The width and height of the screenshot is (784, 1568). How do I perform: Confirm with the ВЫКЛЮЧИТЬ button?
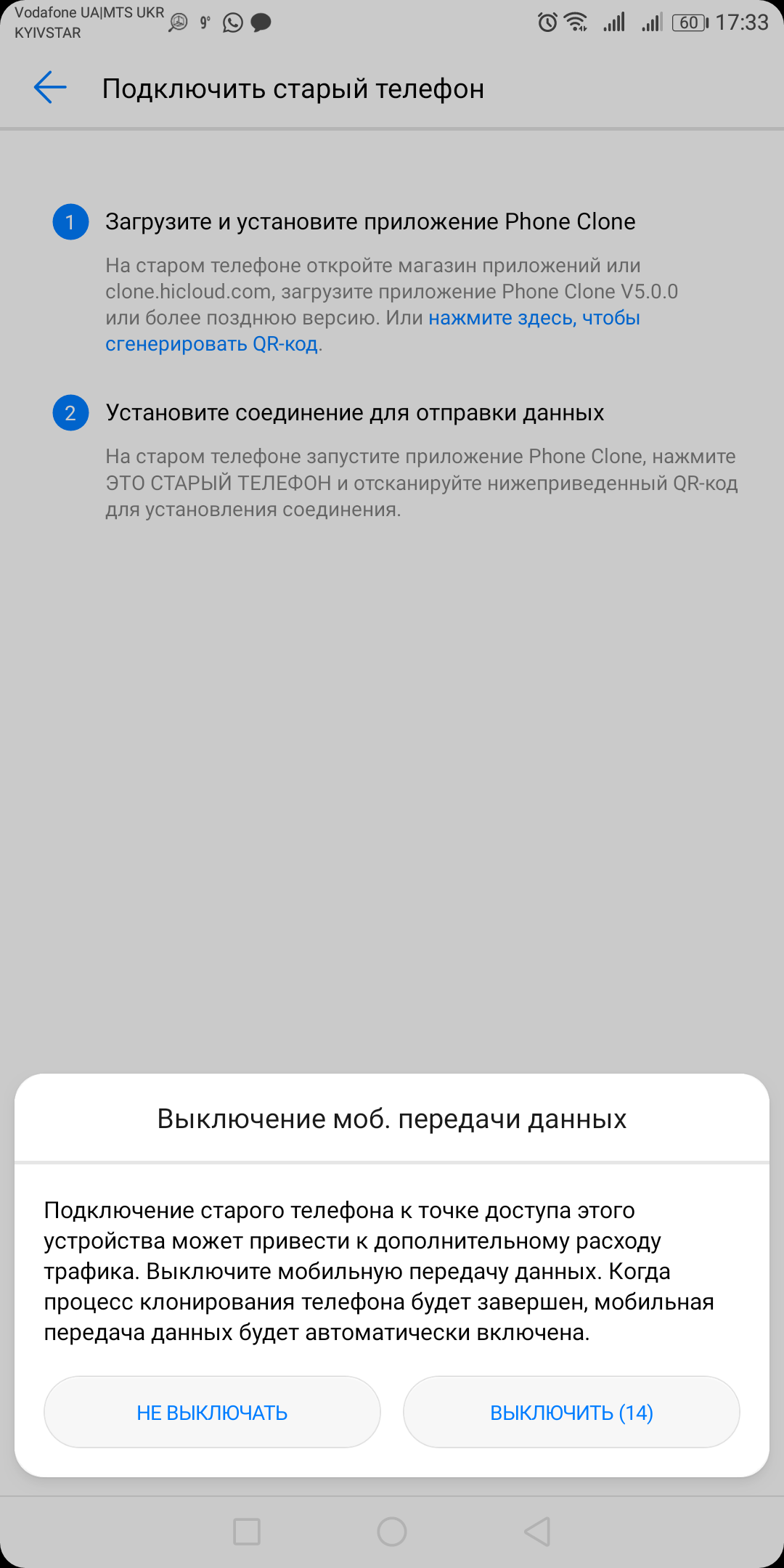click(x=571, y=1412)
